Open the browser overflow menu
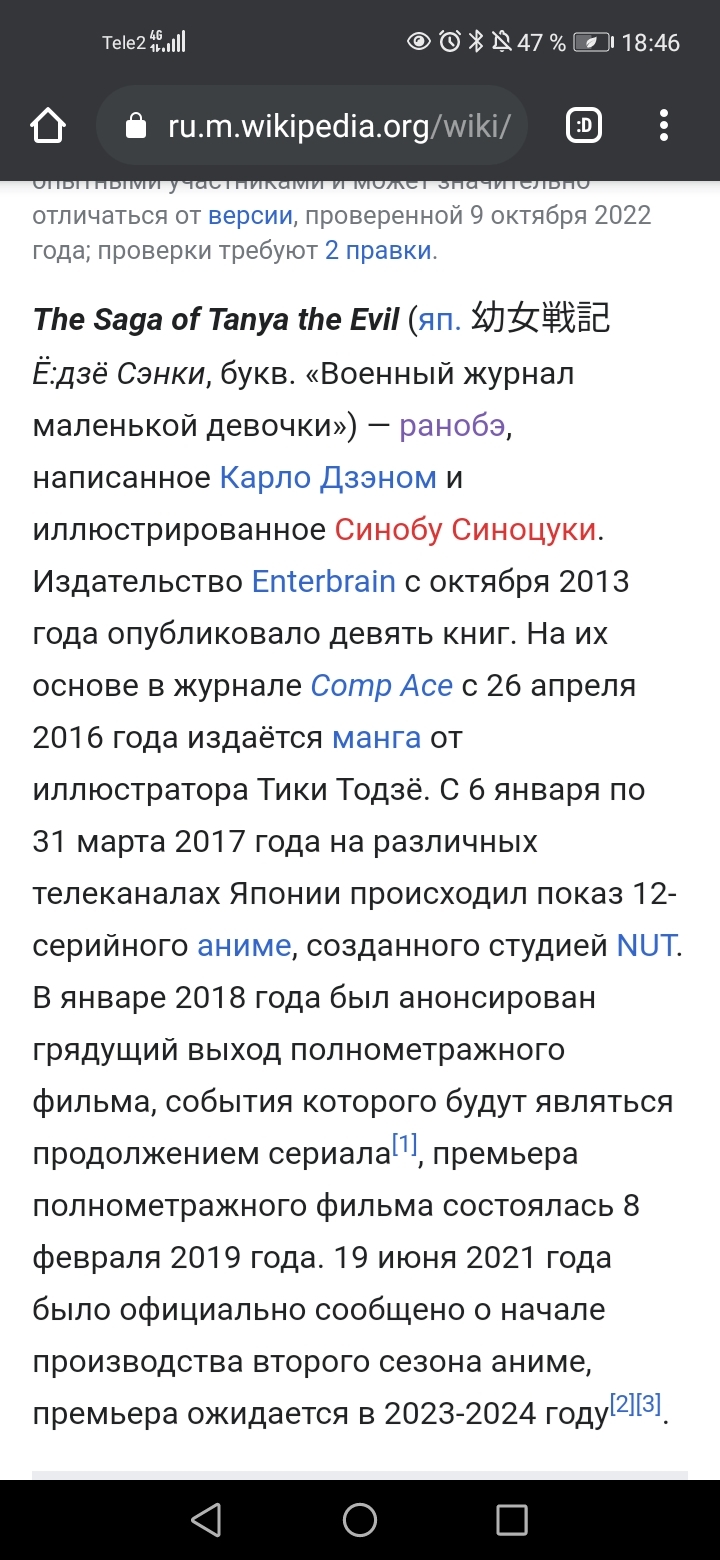 (x=664, y=125)
